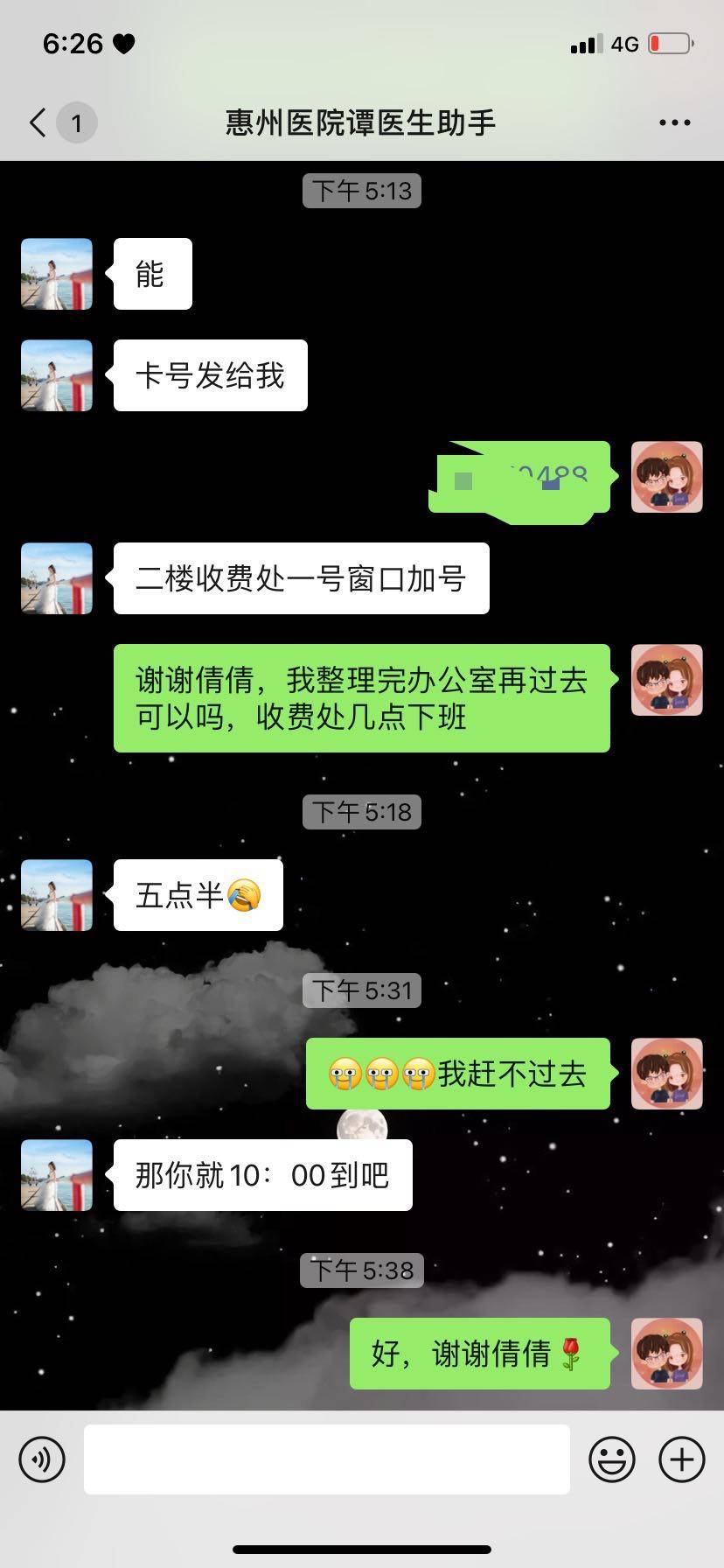Open my avatar beside 好，谢谢倩倩
724x1568 pixels.
[x=666, y=1353]
